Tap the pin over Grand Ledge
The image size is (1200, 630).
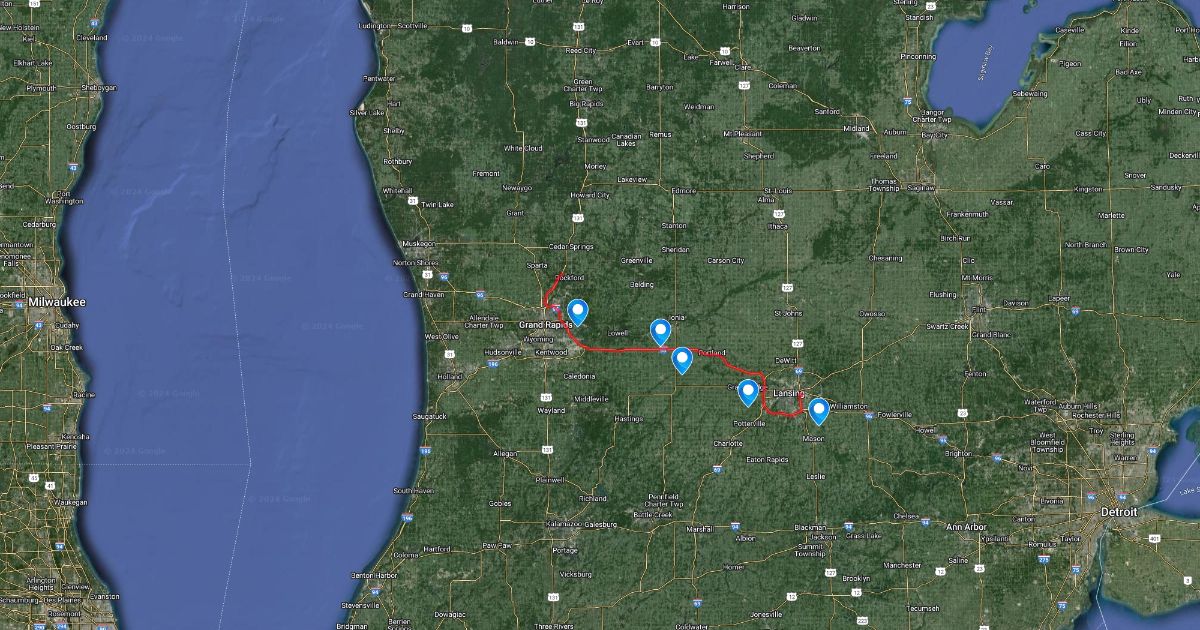coord(748,392)
